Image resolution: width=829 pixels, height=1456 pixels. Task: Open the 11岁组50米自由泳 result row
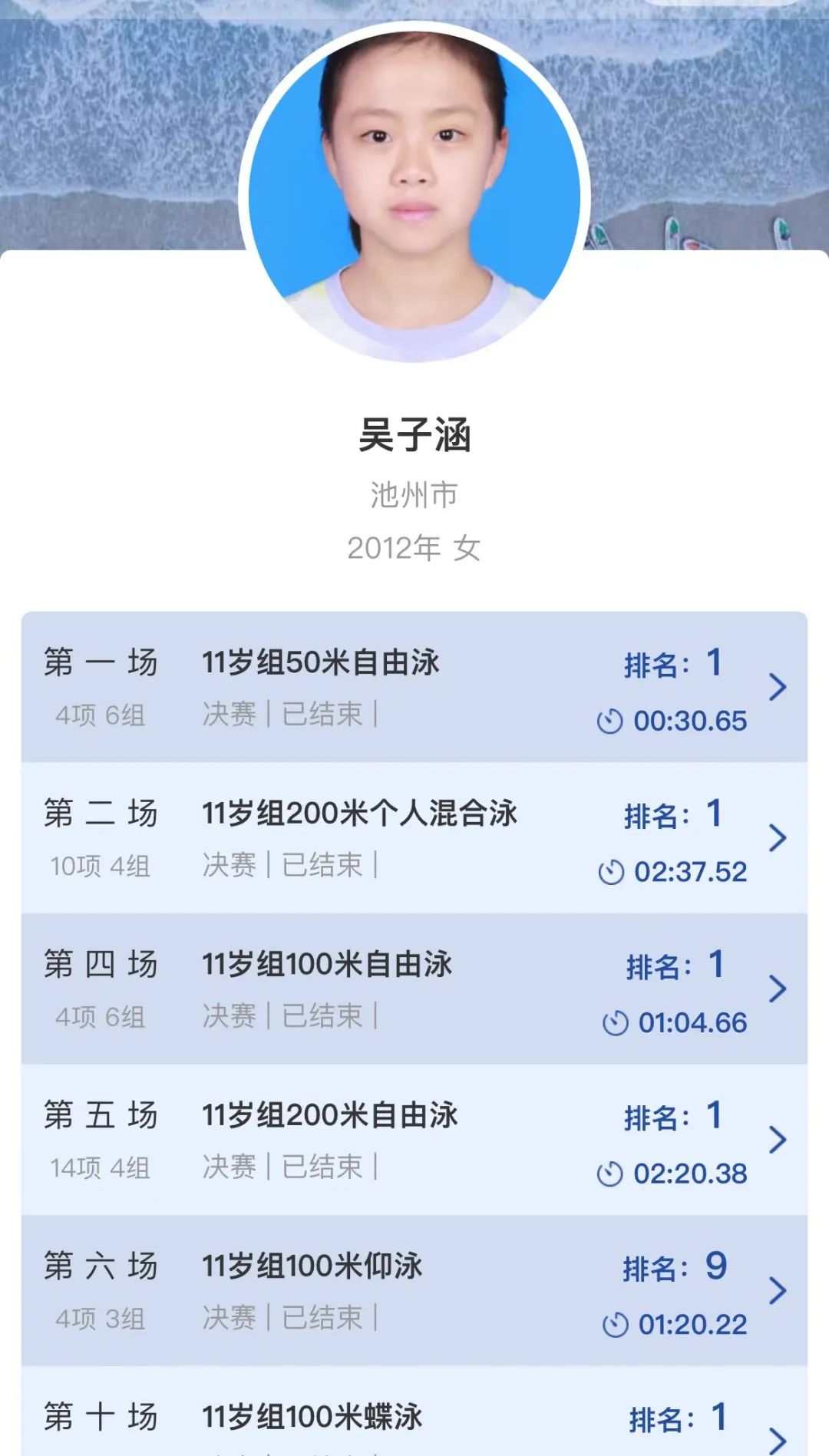tap(414, 687)
